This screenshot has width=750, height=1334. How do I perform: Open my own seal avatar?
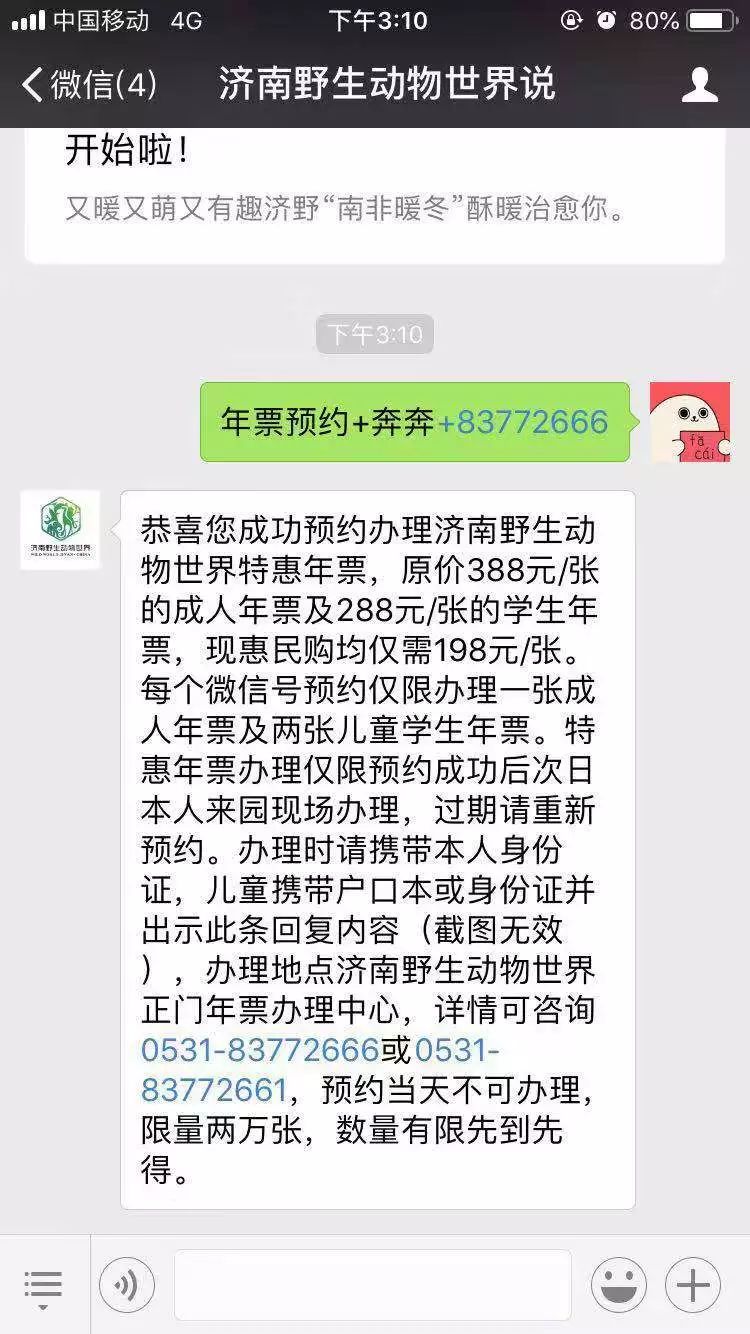689,422
